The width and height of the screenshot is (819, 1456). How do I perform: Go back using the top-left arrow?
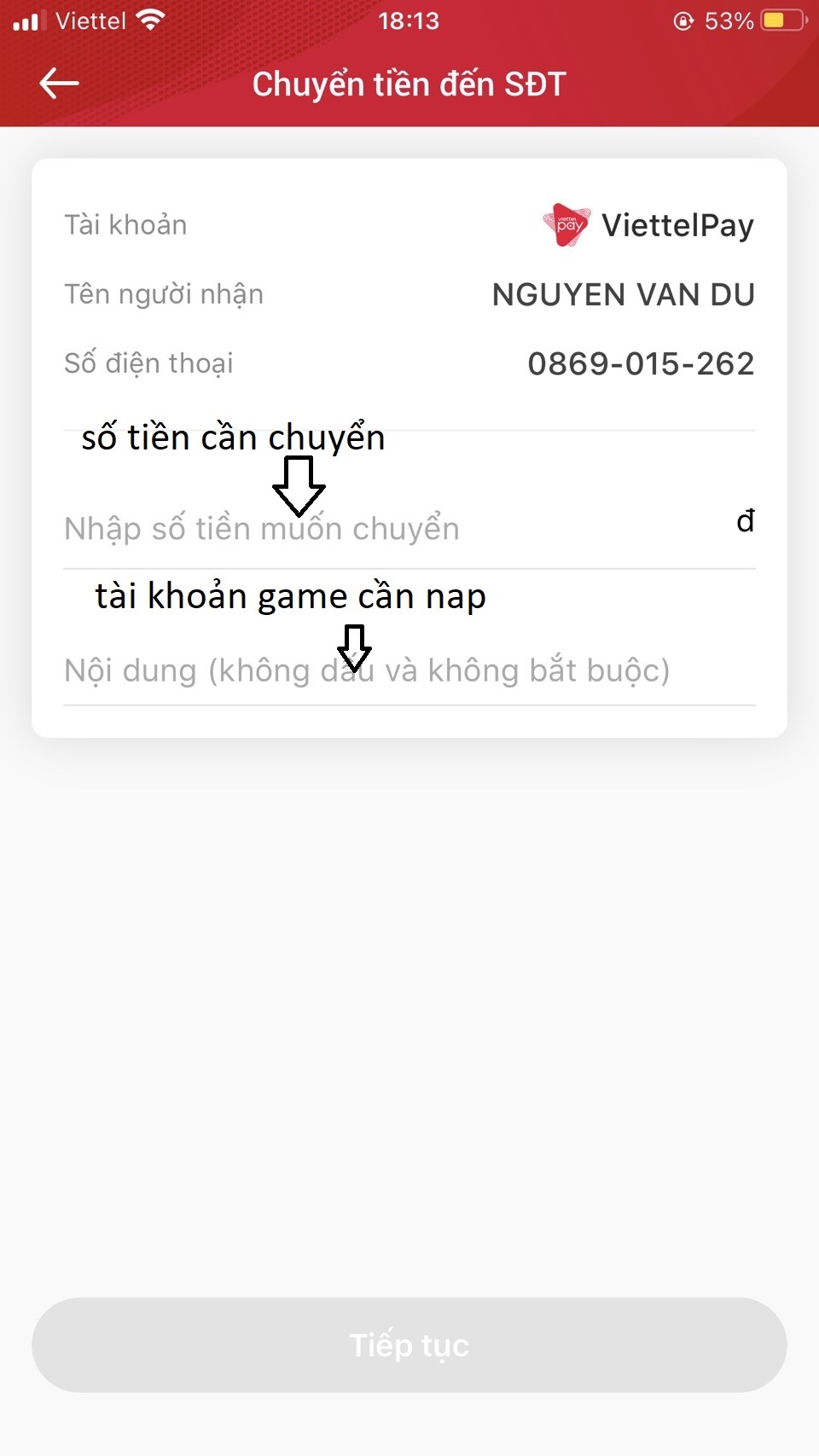click(60, 84)
